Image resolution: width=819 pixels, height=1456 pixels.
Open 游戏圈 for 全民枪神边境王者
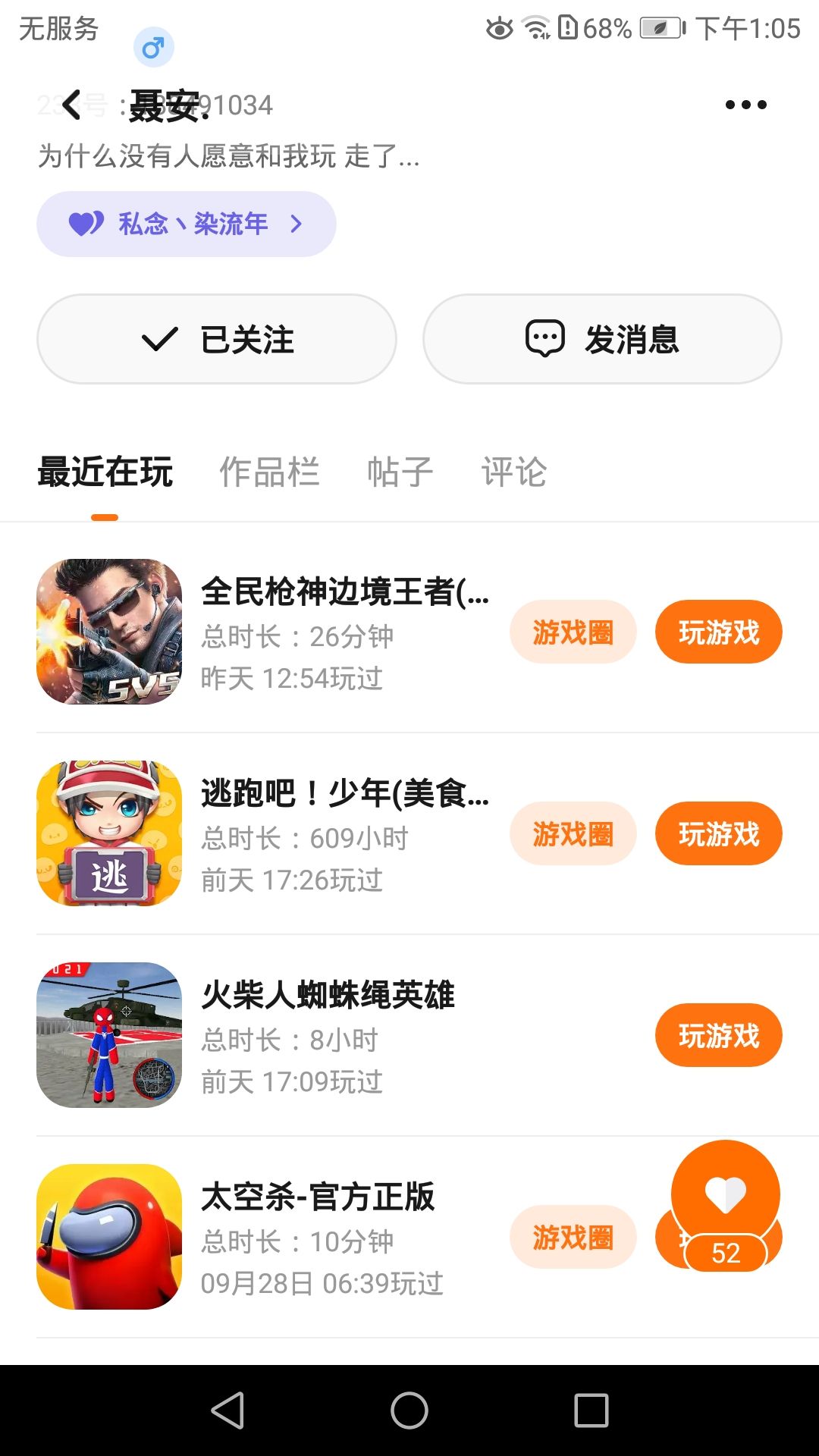(573, 632)
